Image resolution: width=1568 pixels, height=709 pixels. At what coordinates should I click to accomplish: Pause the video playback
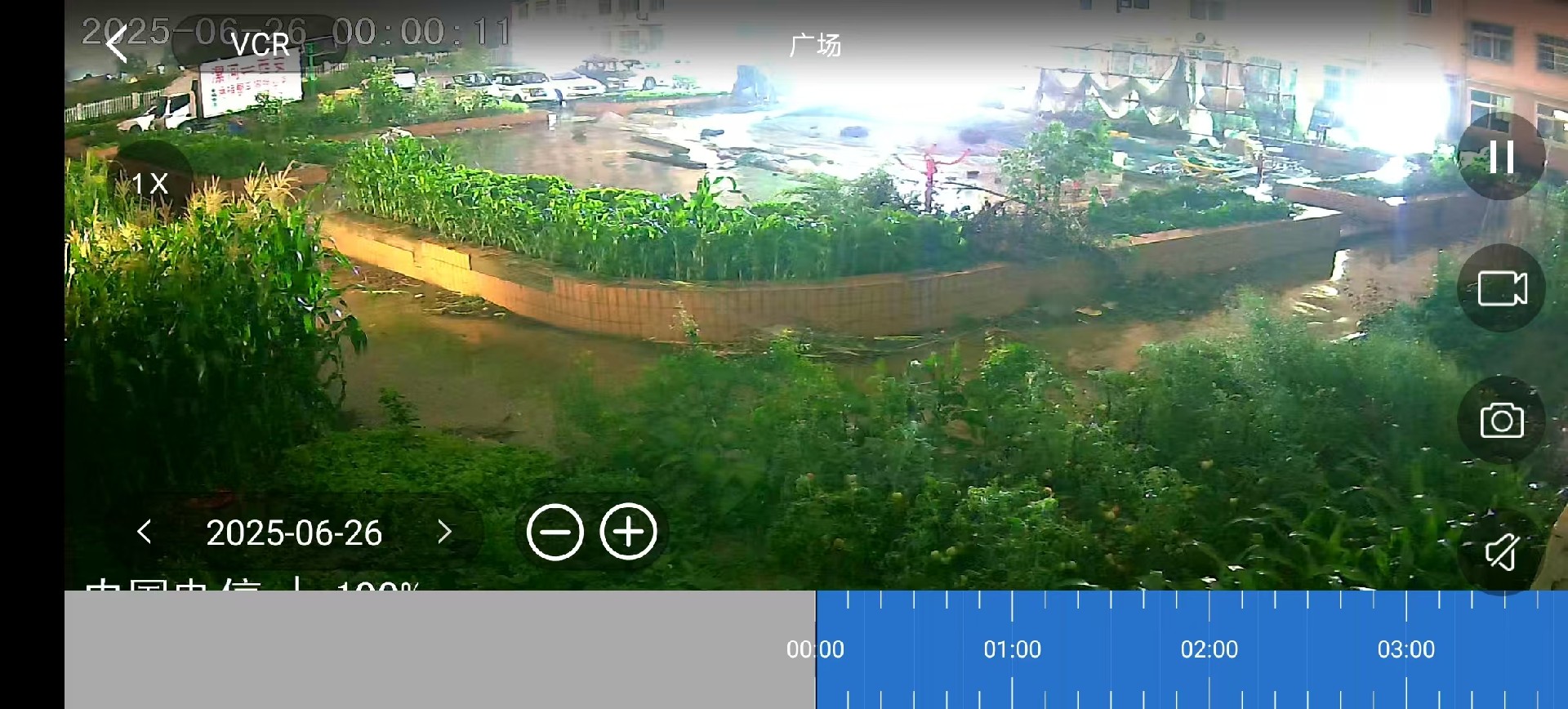(x=1501, y=156)
